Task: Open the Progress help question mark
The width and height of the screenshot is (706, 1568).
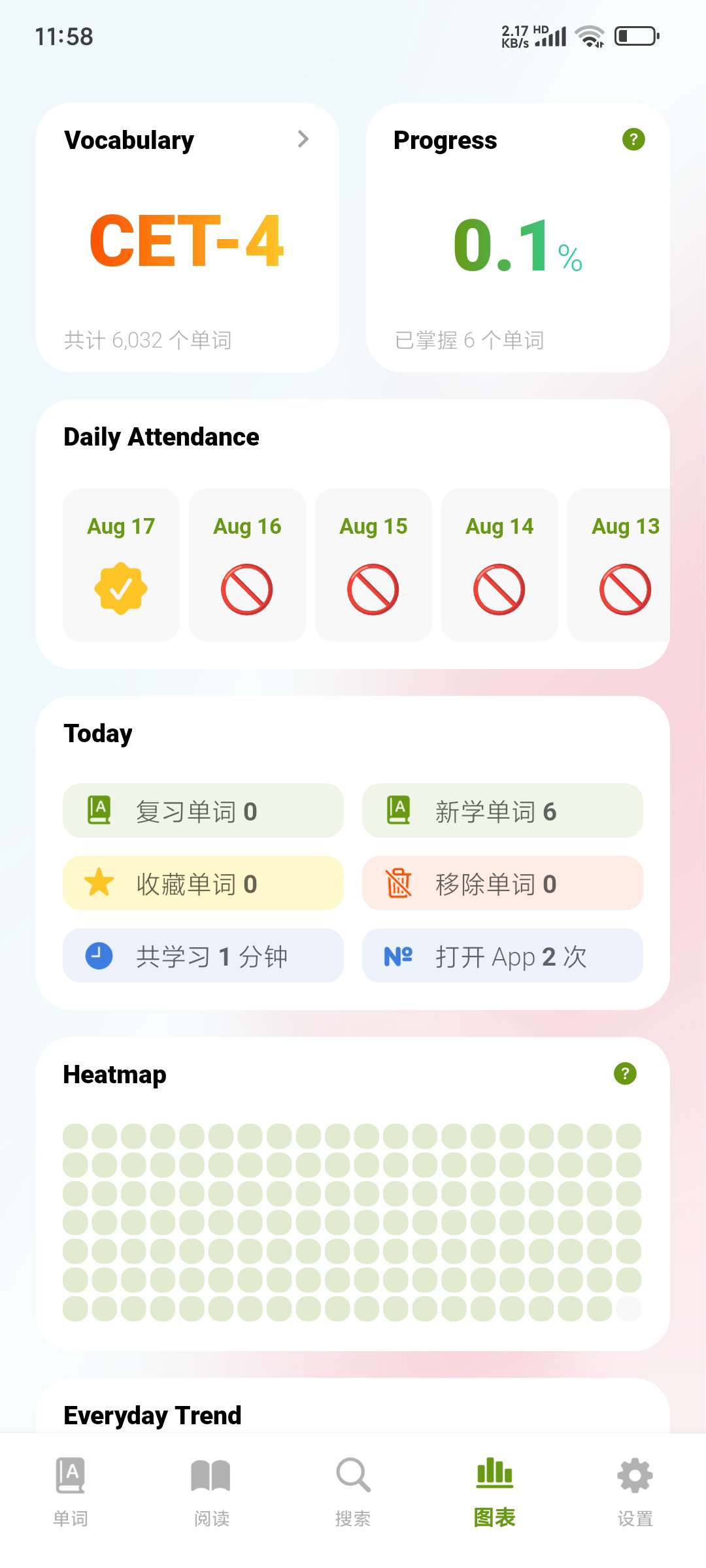Action: click(633, 139)
